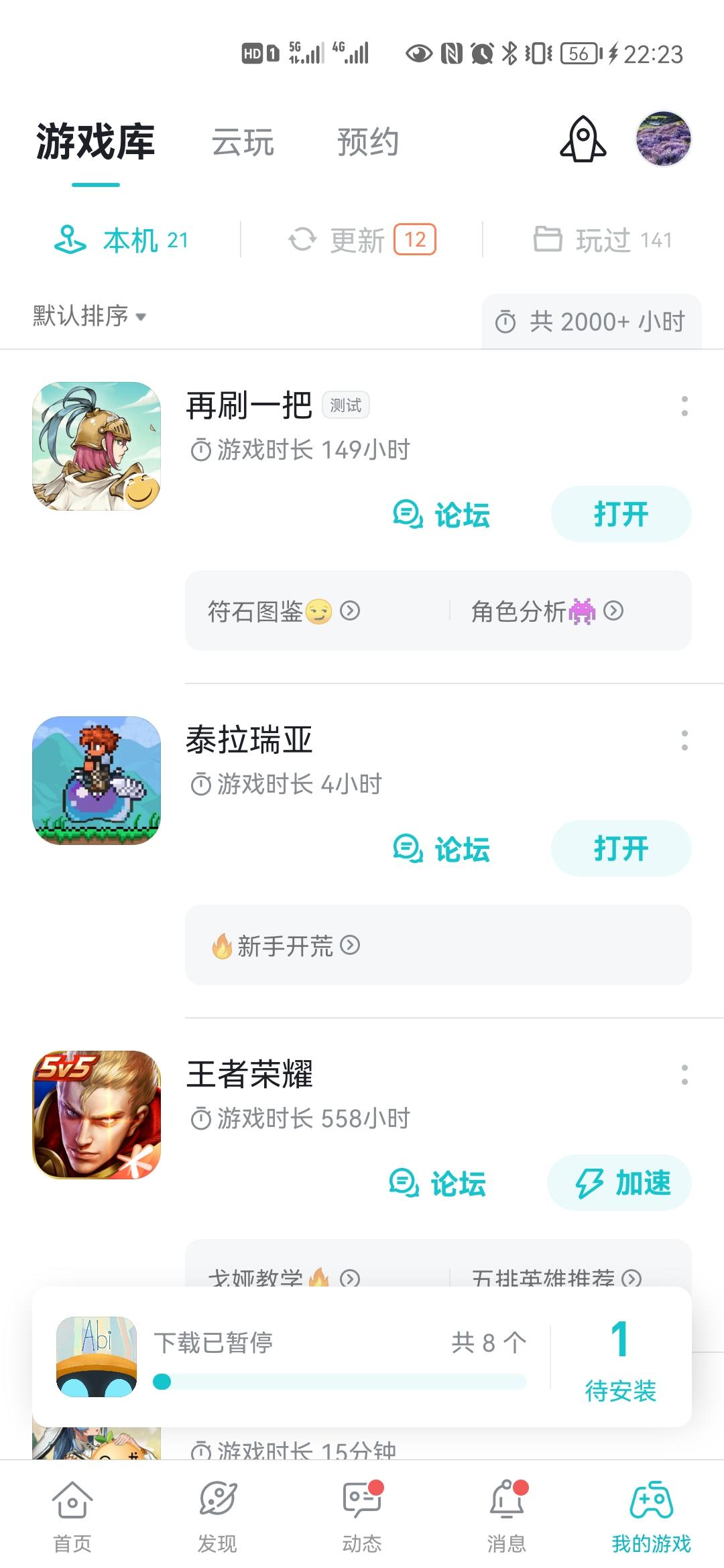
Task: Open the rocket booster icon
Action: tap(583, 139)
